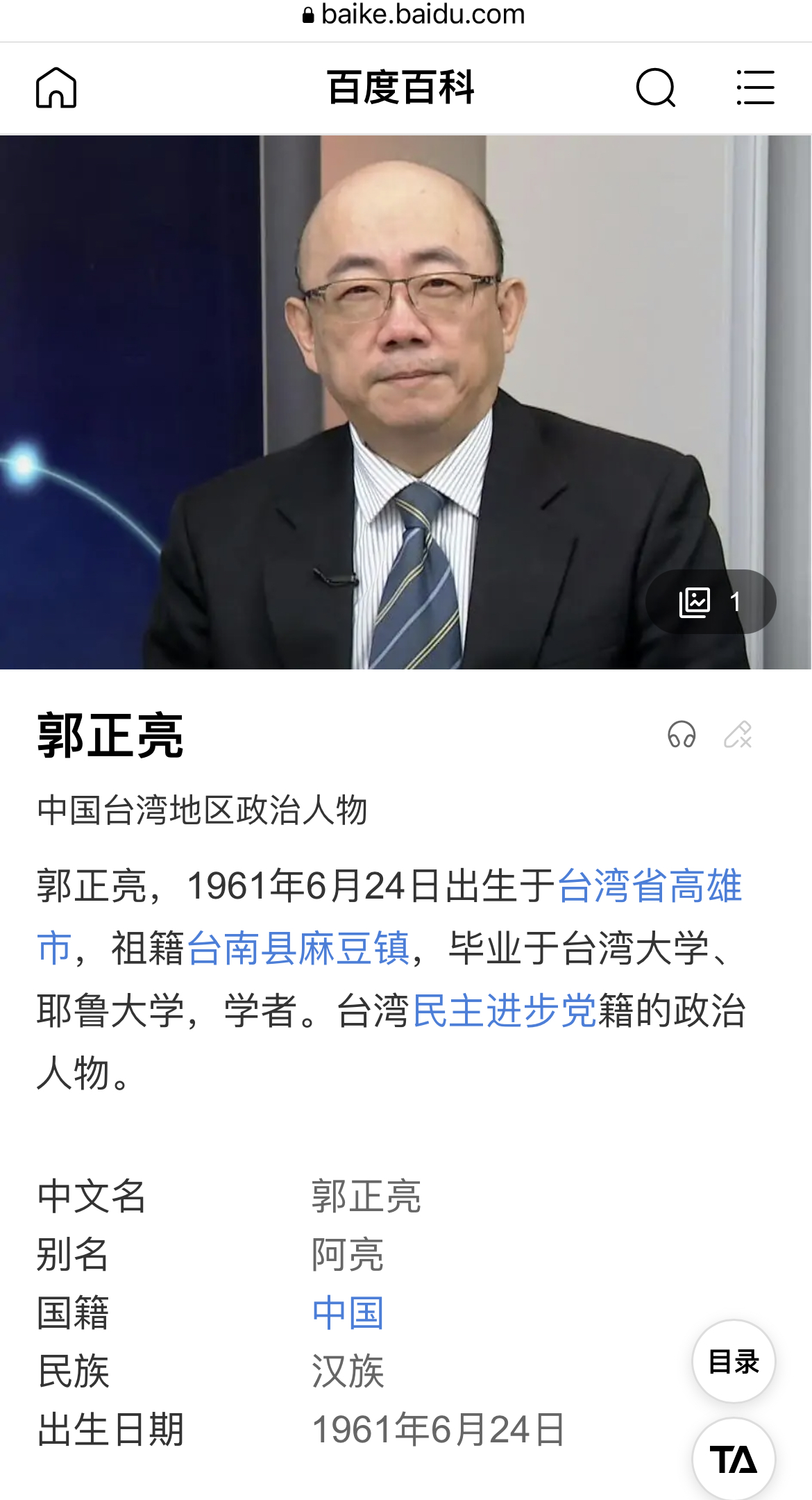Tap the floating TA button
The width and height of the screenshot is (812, 1500).
click(734, 1460)
